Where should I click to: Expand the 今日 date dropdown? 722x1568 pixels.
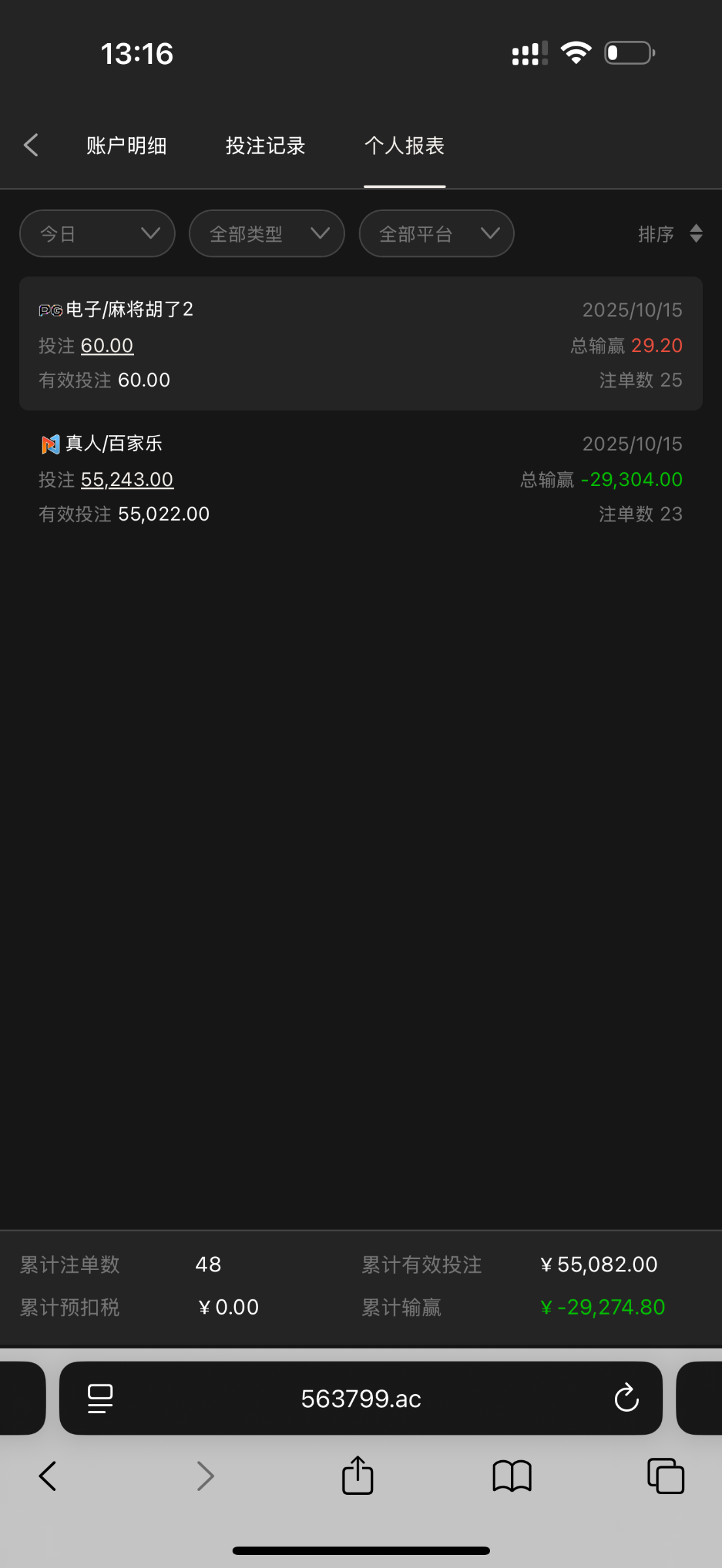97,233
